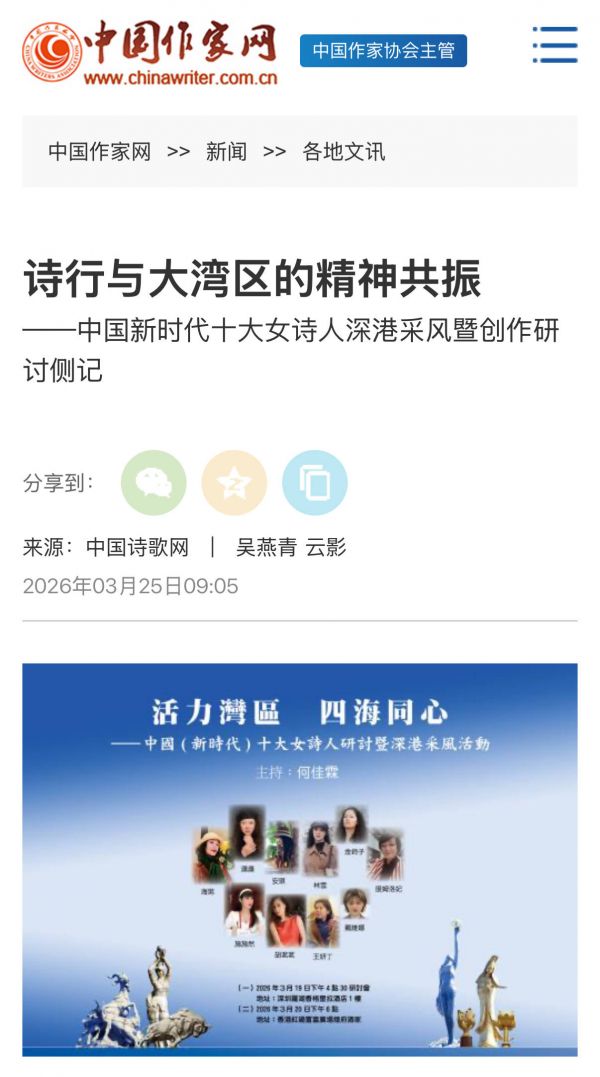Share the article to Qzone
The height and width of the screenshot is (1077, 600).
(234, 483)
